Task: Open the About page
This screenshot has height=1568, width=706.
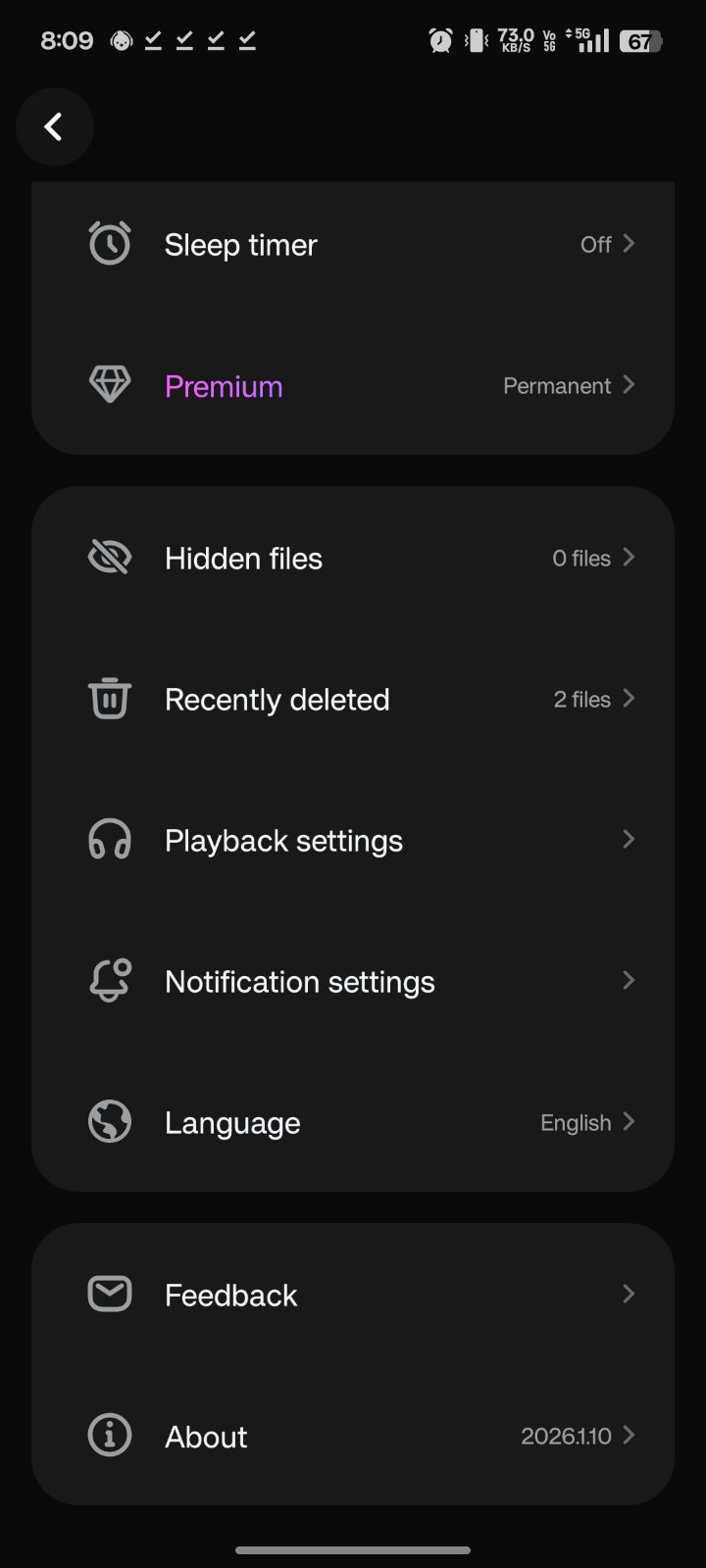Action: coord(353,1437)
